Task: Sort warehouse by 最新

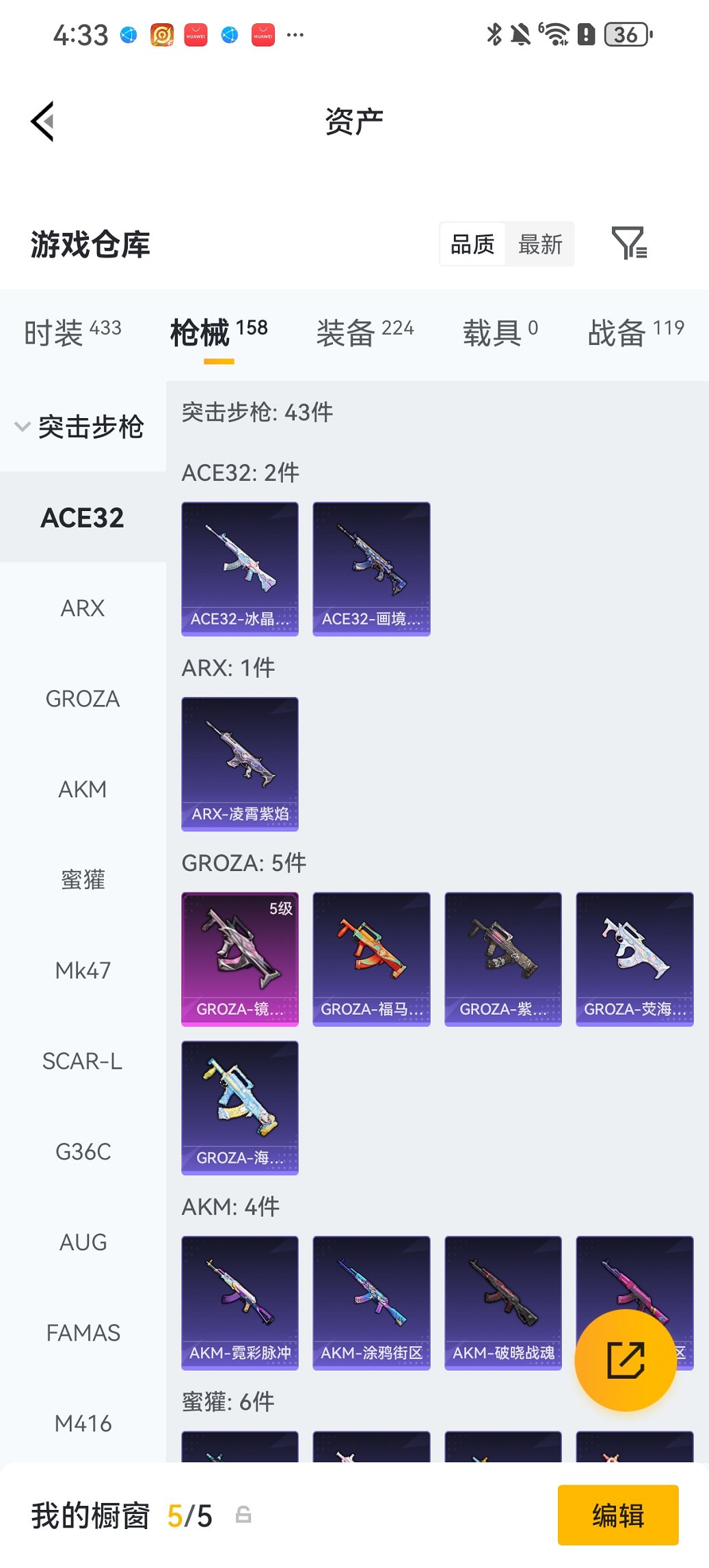Action: 539,245
